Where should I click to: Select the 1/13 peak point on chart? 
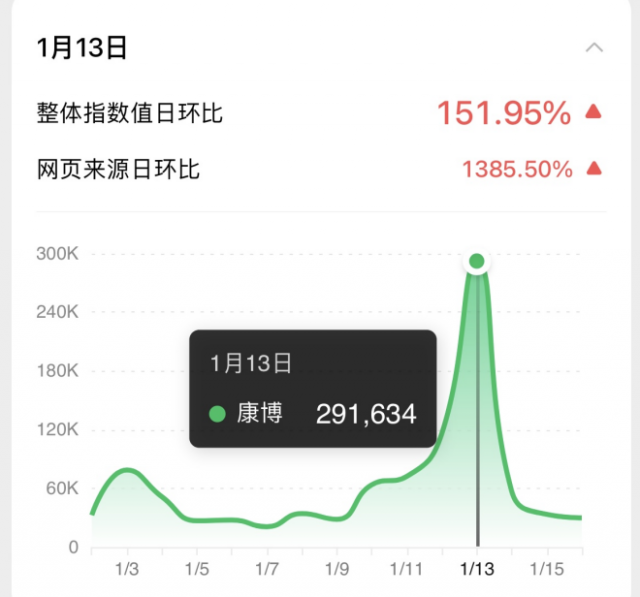click(477, 261)
